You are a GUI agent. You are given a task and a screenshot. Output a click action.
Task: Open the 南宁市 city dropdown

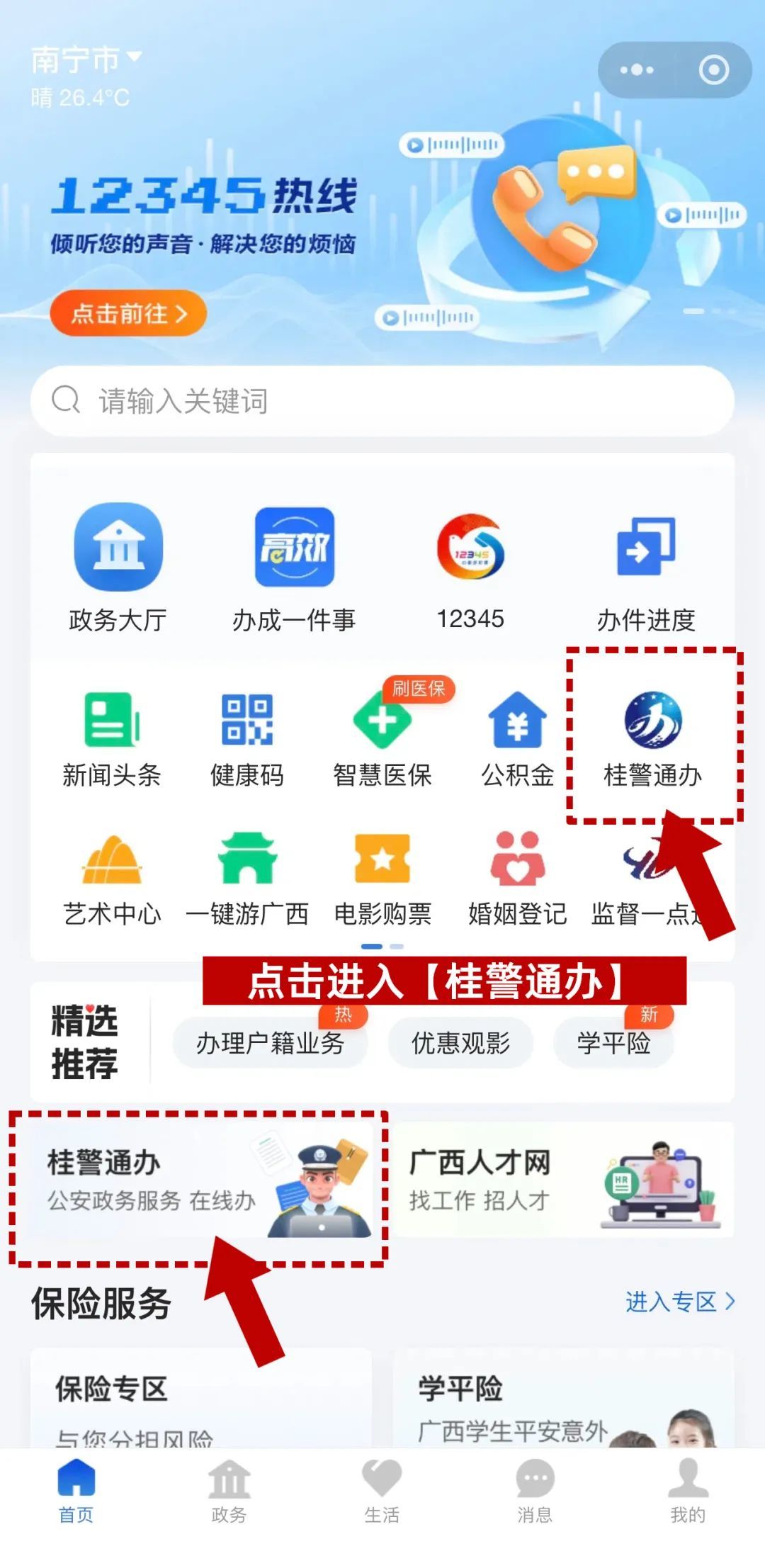click(86, 60)
